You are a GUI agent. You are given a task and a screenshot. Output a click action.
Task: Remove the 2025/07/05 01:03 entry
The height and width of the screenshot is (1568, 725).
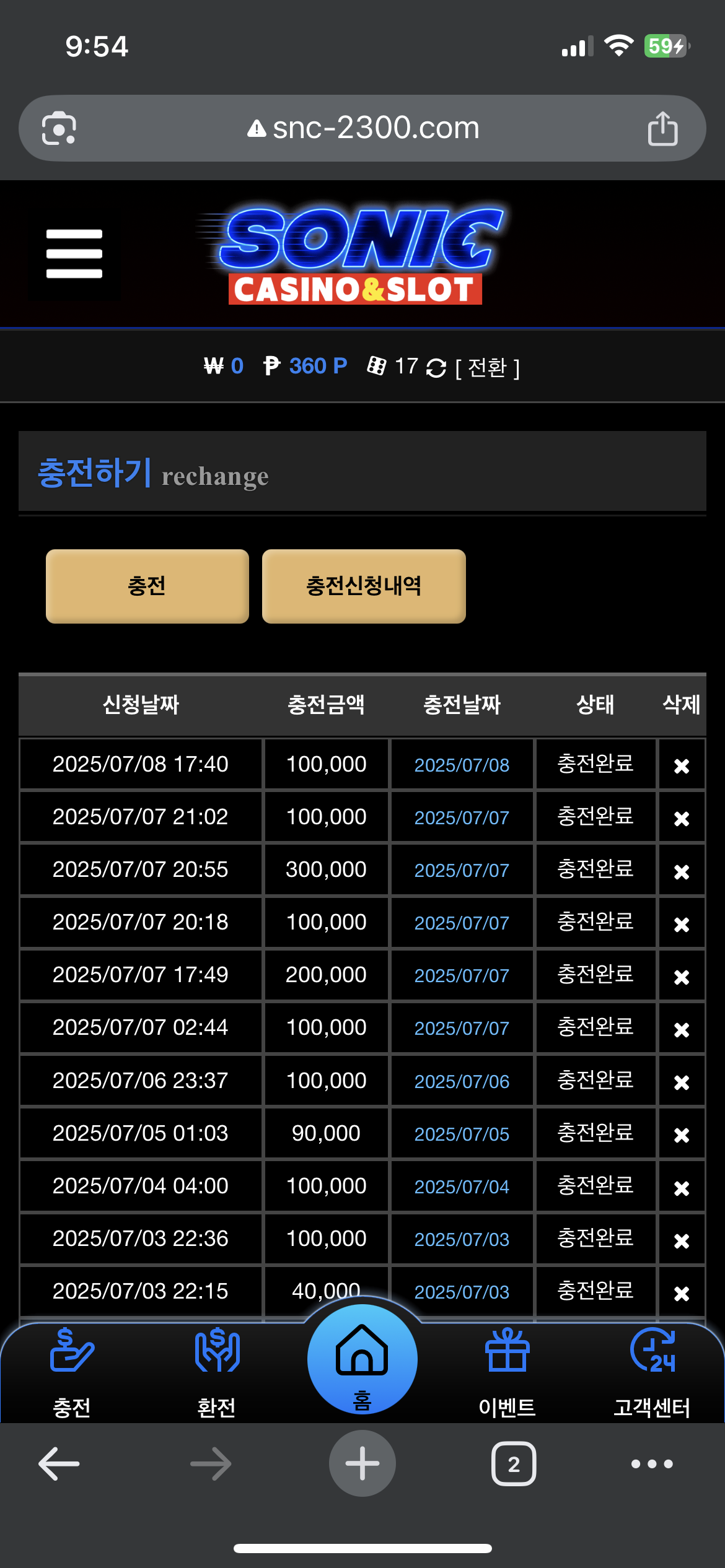click(x=682, y=1135)
